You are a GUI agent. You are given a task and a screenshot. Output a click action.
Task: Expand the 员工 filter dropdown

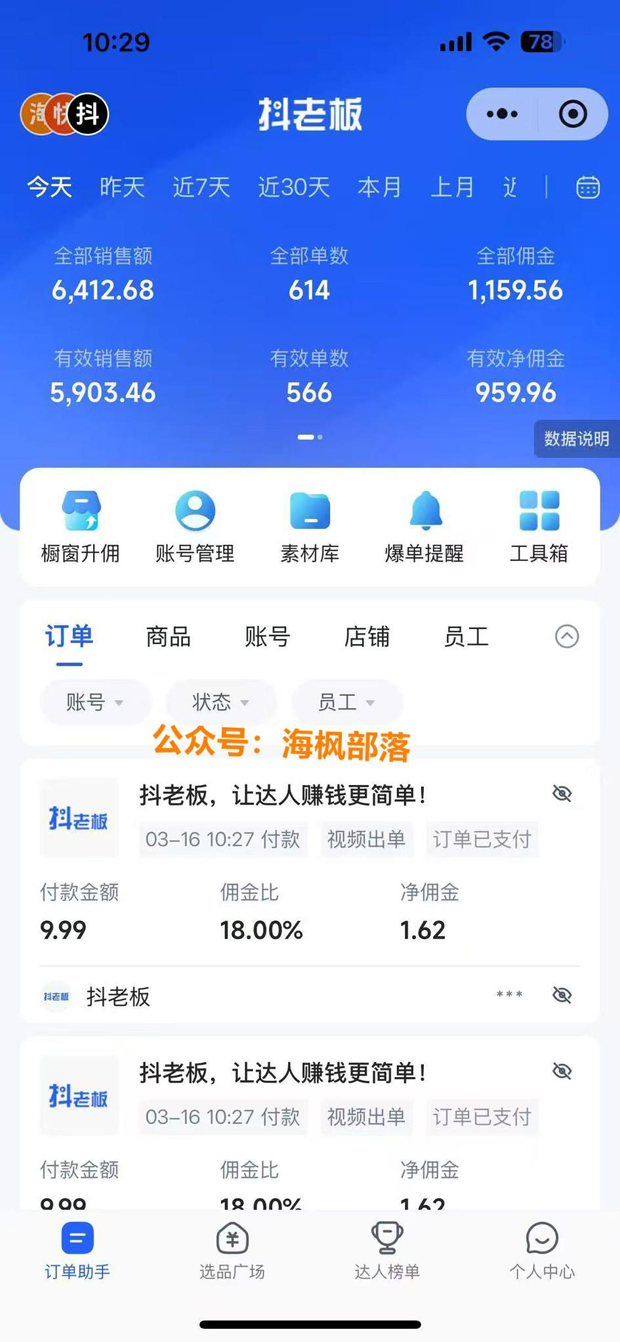coord(346,702)
